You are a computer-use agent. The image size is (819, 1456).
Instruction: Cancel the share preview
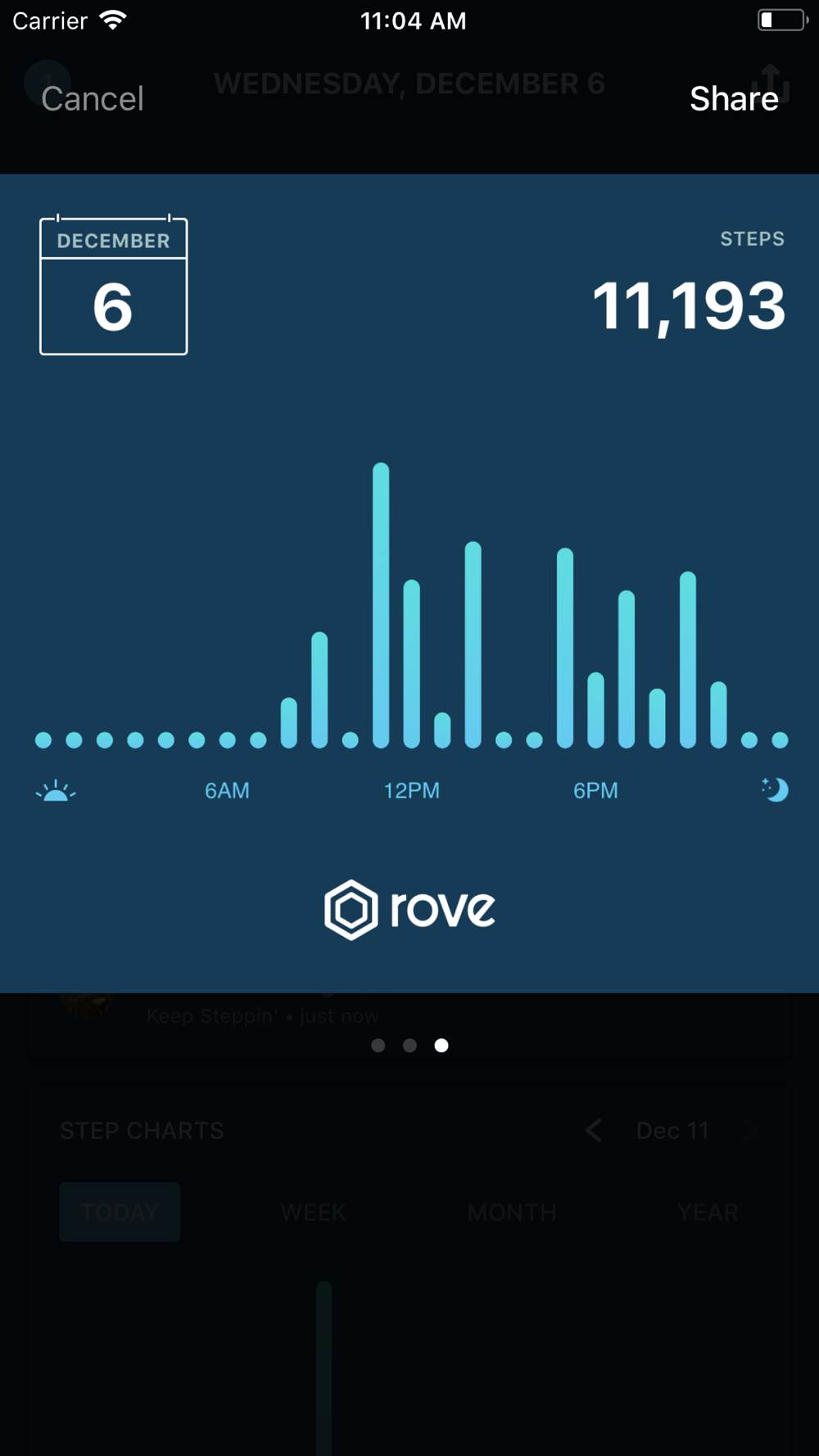[x=93, y=99]
